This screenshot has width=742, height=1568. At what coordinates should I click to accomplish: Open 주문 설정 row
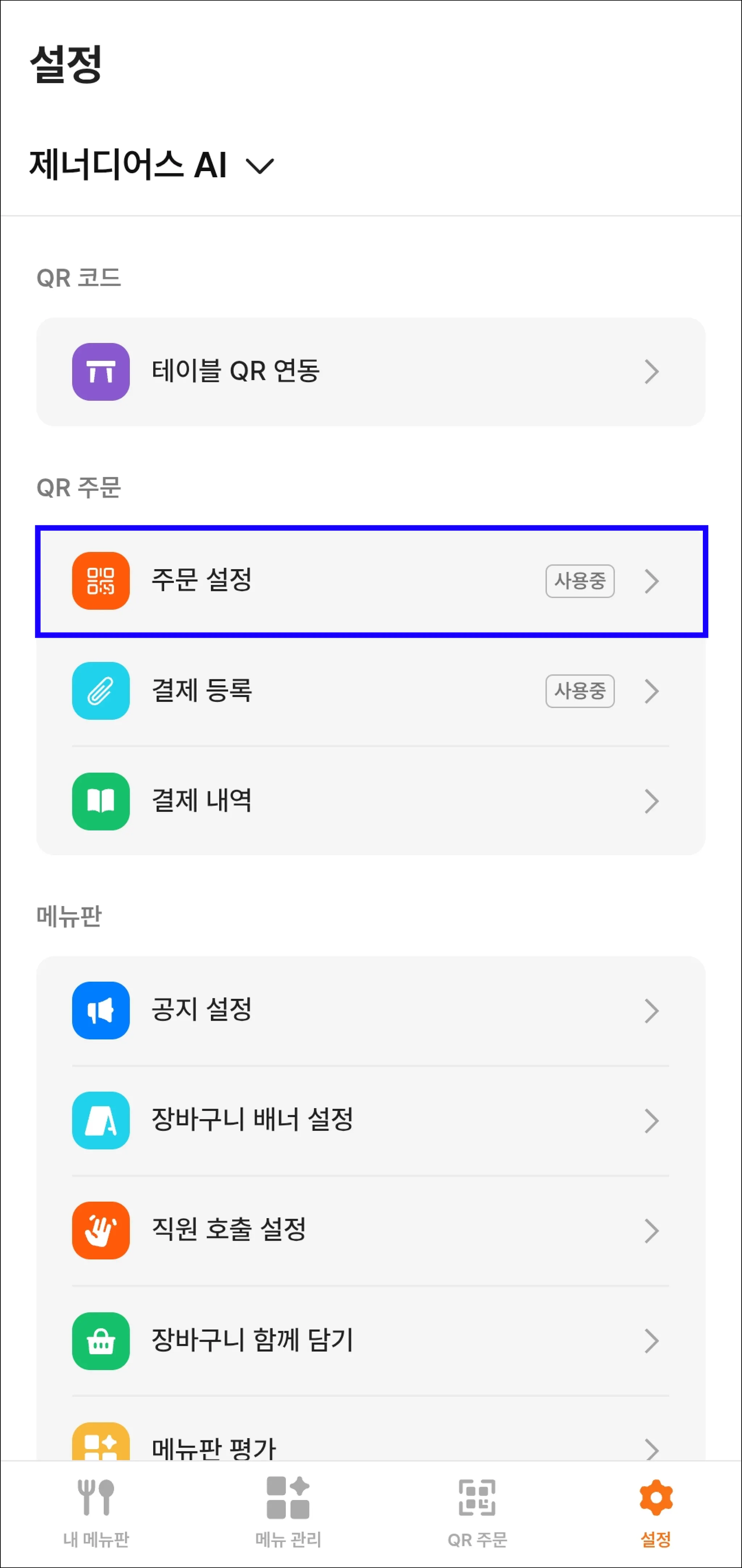370,581
